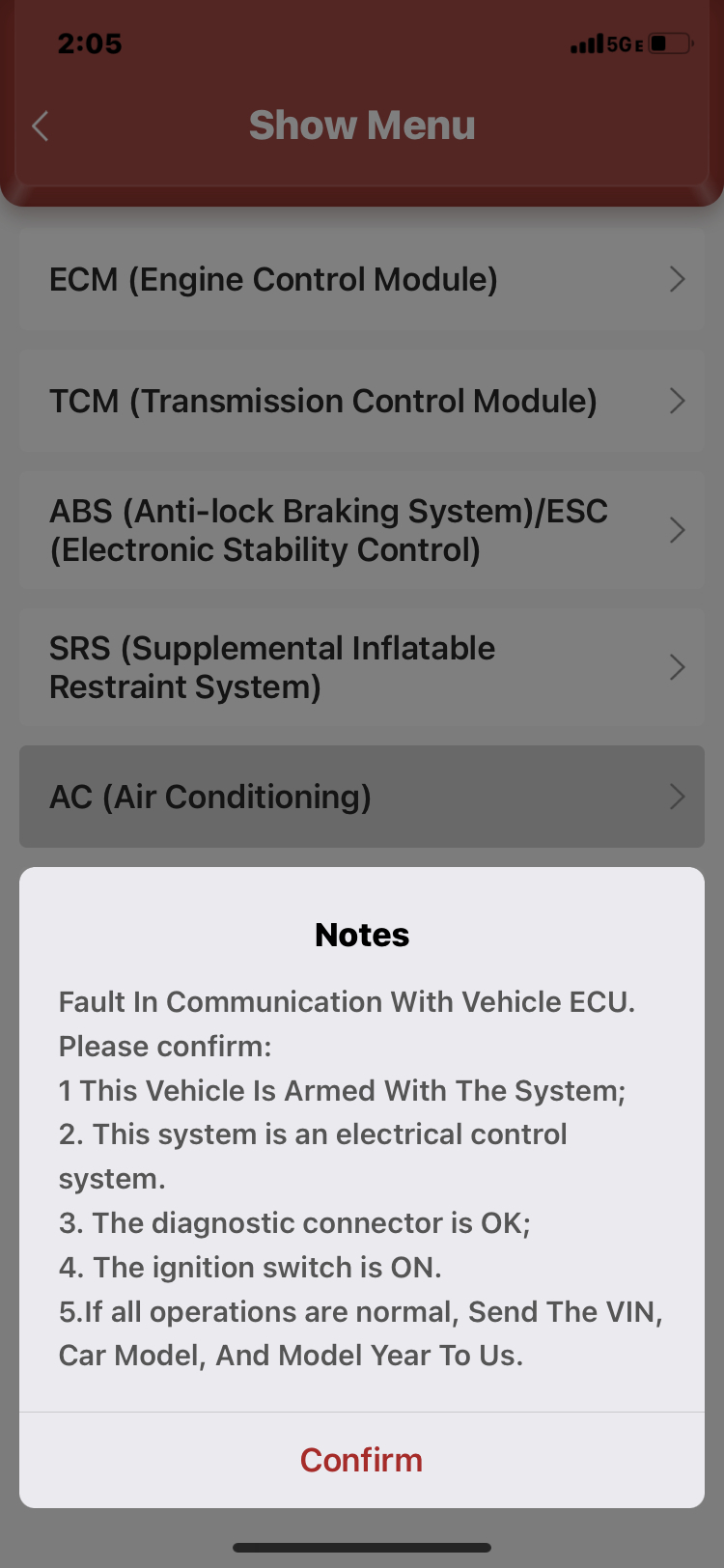The image size is (724, 1568).
Task: Go back from Show Menu
Action: [x=41, y=126]
